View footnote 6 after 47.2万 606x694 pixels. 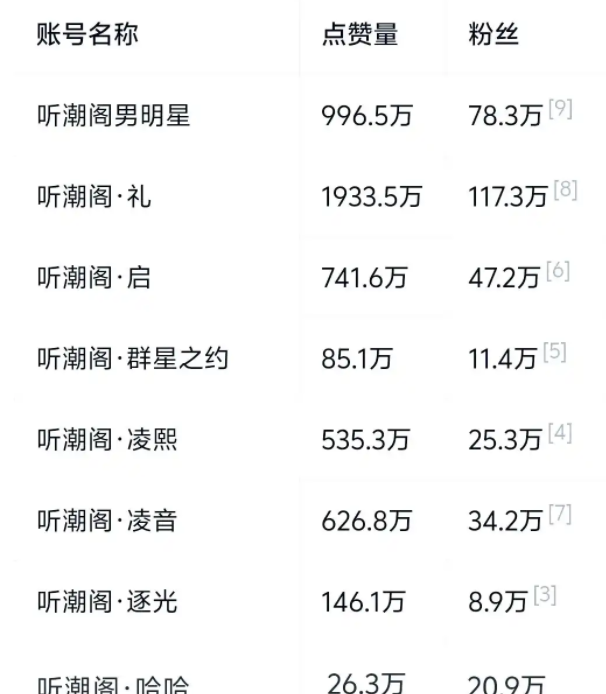coord(558,271)
